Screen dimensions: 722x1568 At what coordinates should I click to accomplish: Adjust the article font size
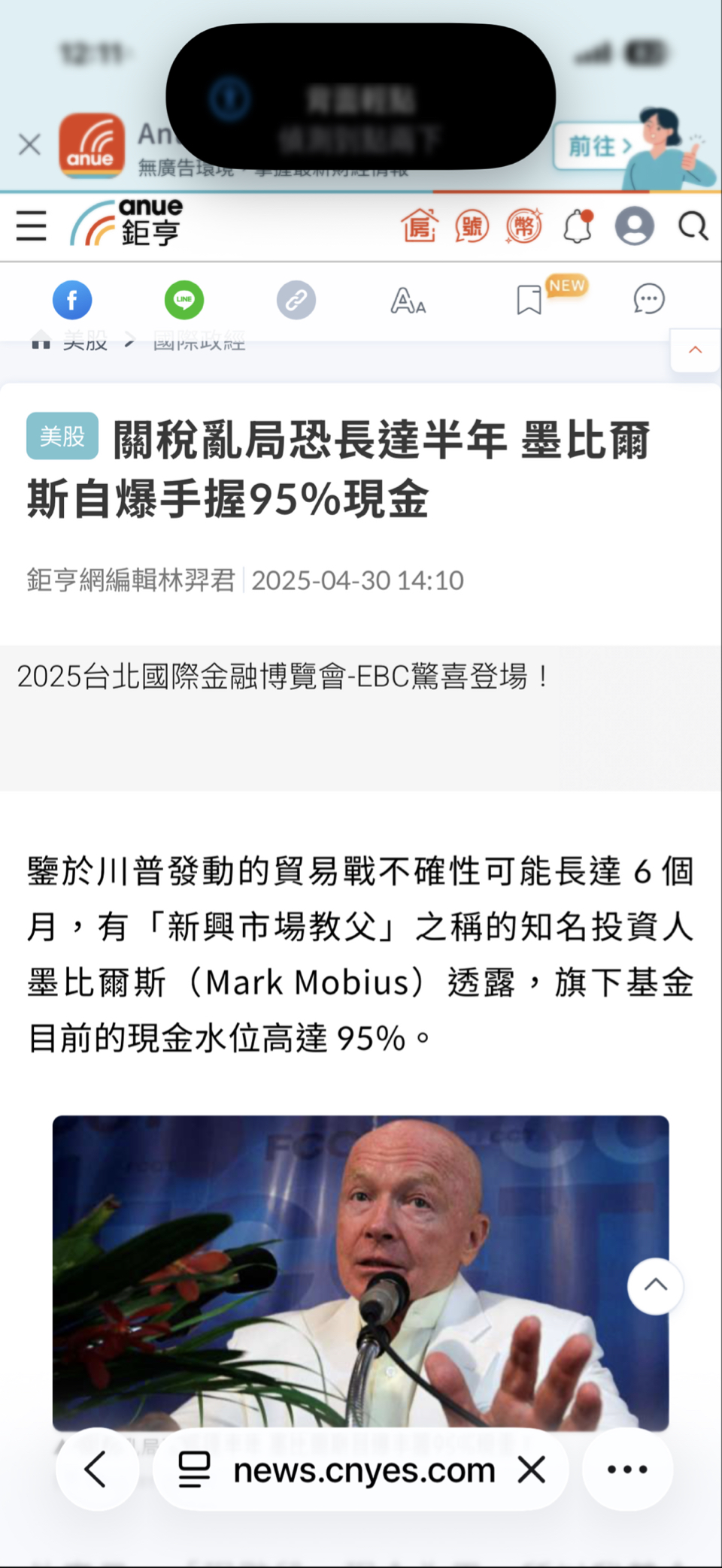408,300
